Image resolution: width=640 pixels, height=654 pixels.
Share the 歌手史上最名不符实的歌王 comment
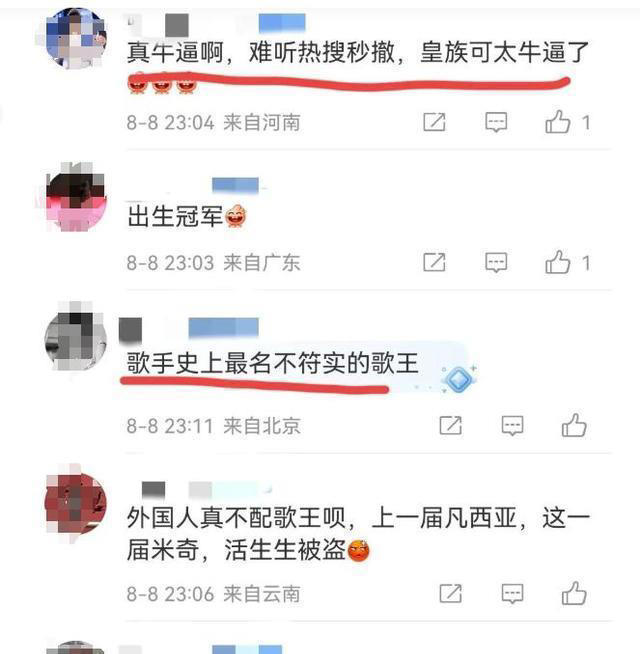[x=450, y=426]
